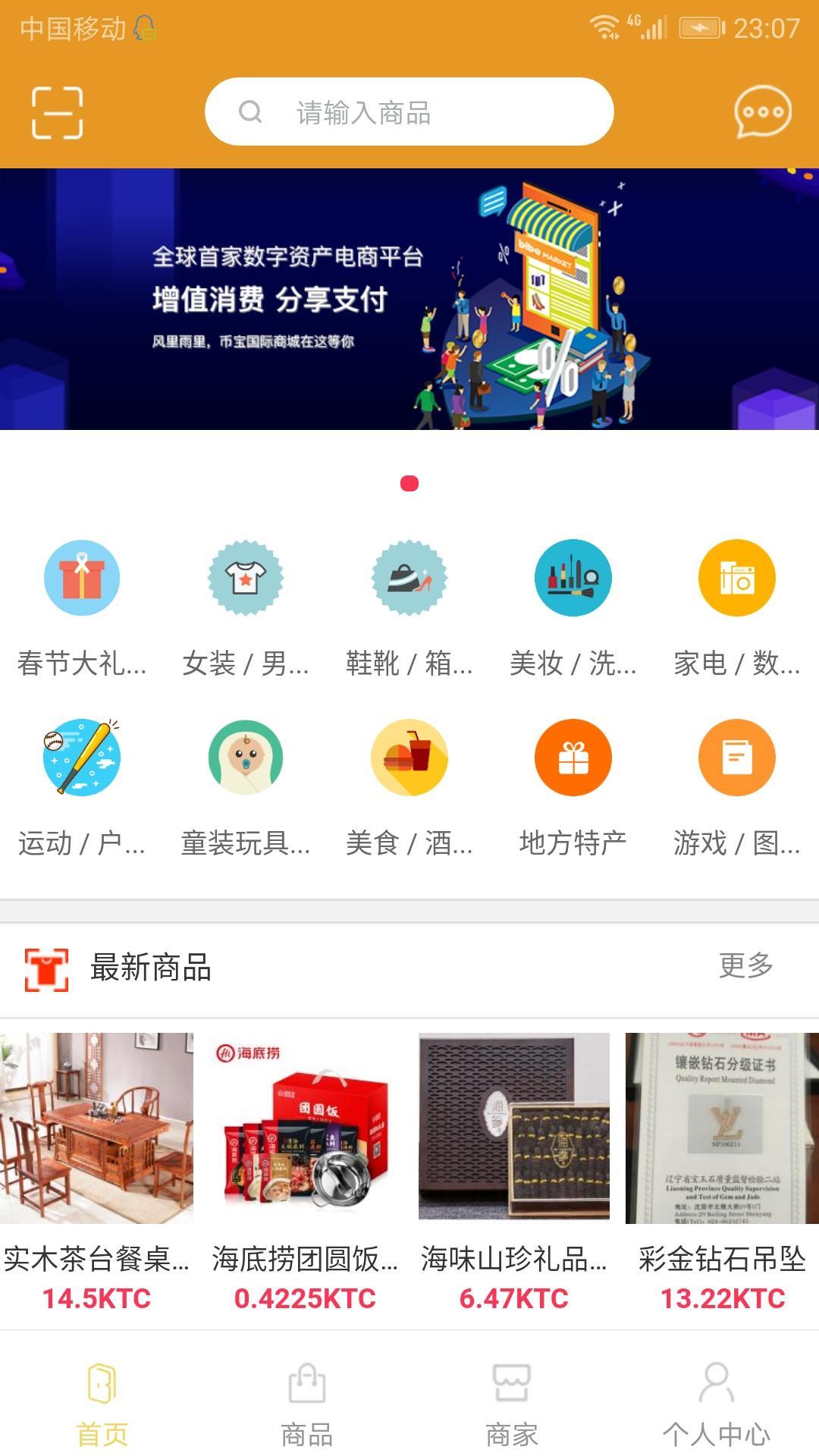Screen dimensions: 819x1456
Task: Browse the 女装 / 男 category
Action: pyautogui.click(x=246, y=607)
